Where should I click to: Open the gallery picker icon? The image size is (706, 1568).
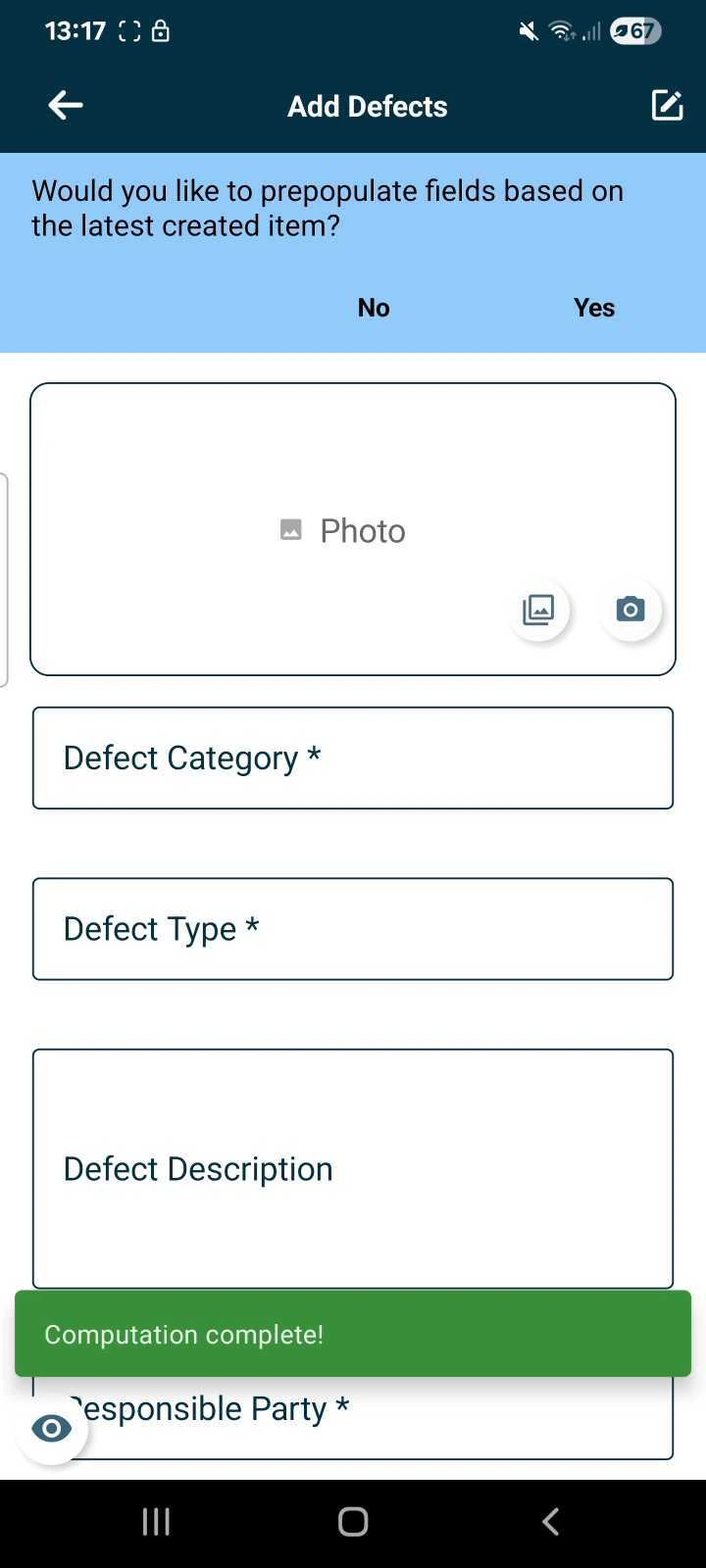tap(538, 609)
